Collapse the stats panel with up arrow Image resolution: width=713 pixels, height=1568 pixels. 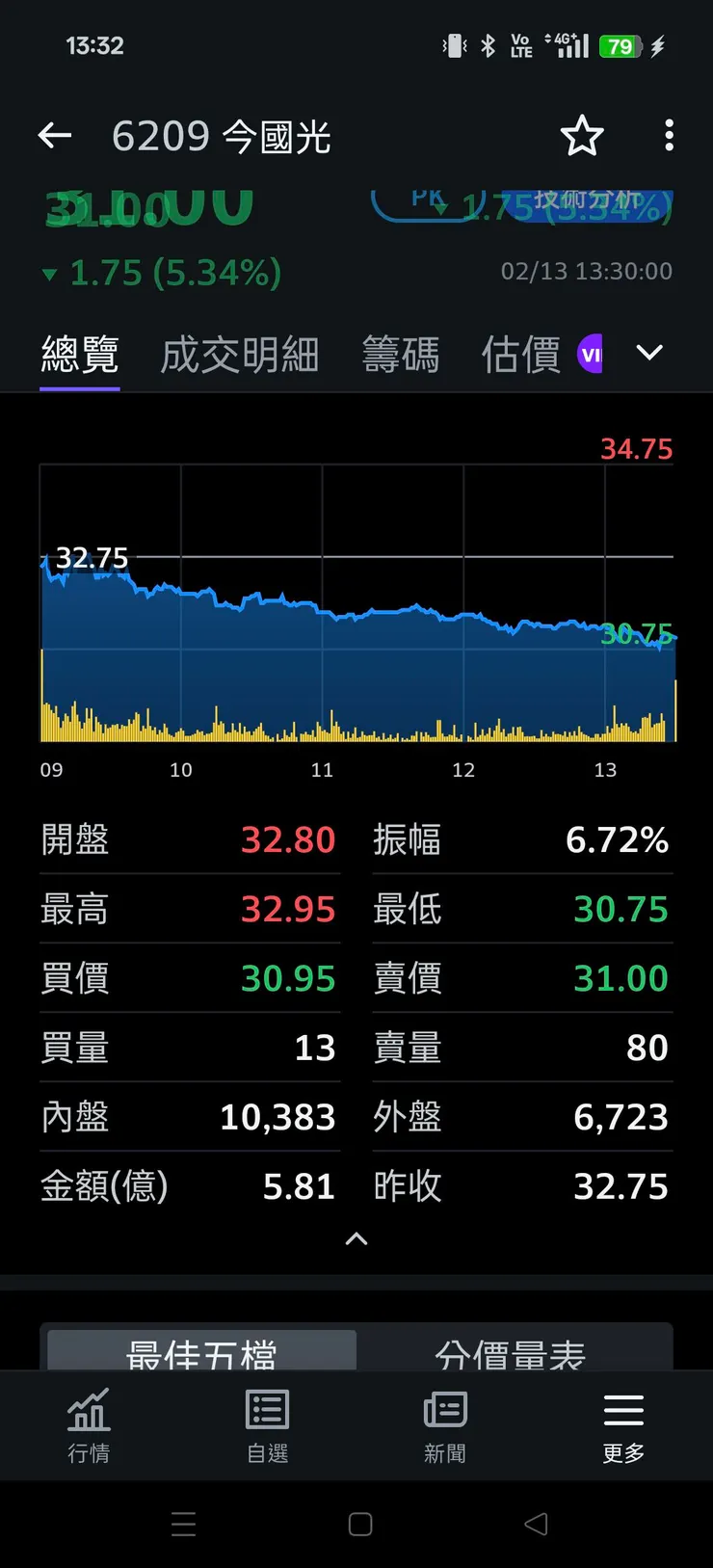coord(356,1239)
